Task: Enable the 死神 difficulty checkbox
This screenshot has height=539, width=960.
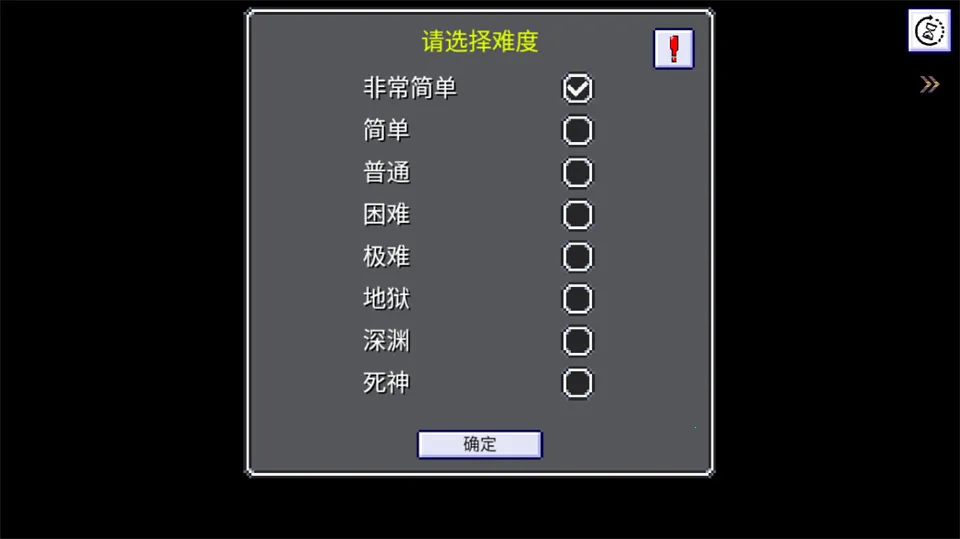Action: [577, 383]
